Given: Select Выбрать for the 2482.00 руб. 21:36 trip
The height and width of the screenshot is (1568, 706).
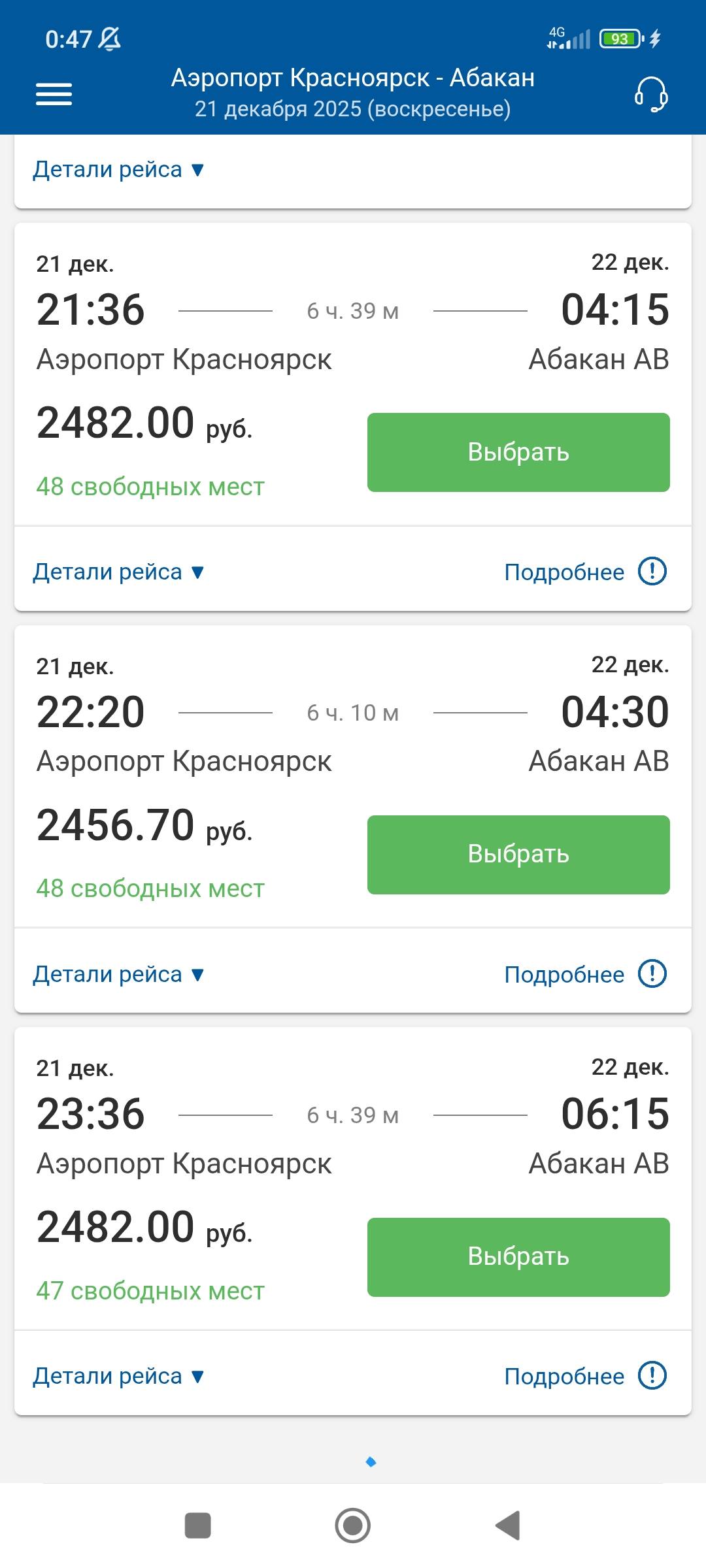Looking at the screenshot, I should (519, 451).
